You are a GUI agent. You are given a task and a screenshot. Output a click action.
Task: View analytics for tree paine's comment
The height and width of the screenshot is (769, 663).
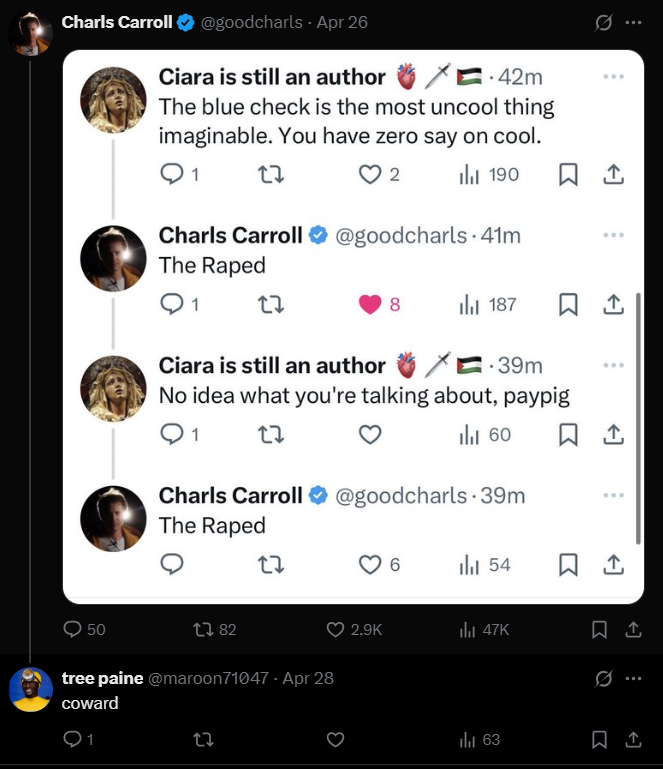[x=467, y=740]
